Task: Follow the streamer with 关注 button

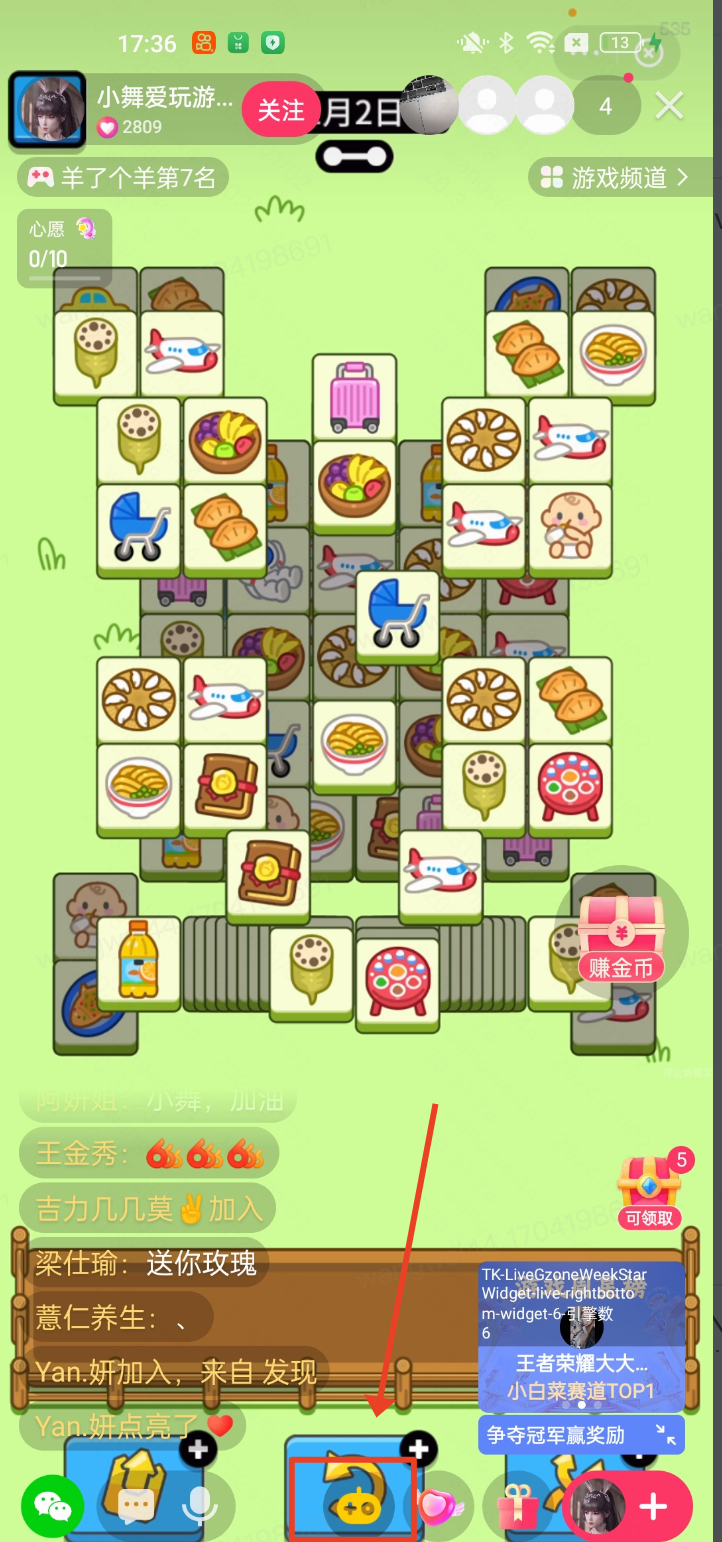Action: (281, 110)
